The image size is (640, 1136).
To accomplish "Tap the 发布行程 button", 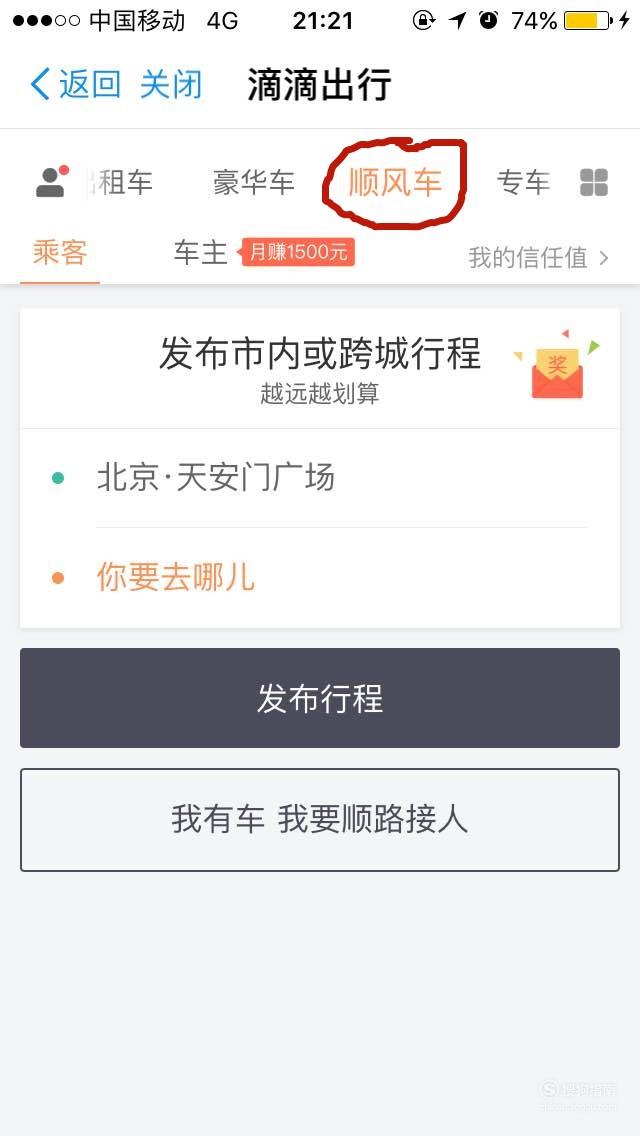I will pos(320,698).
